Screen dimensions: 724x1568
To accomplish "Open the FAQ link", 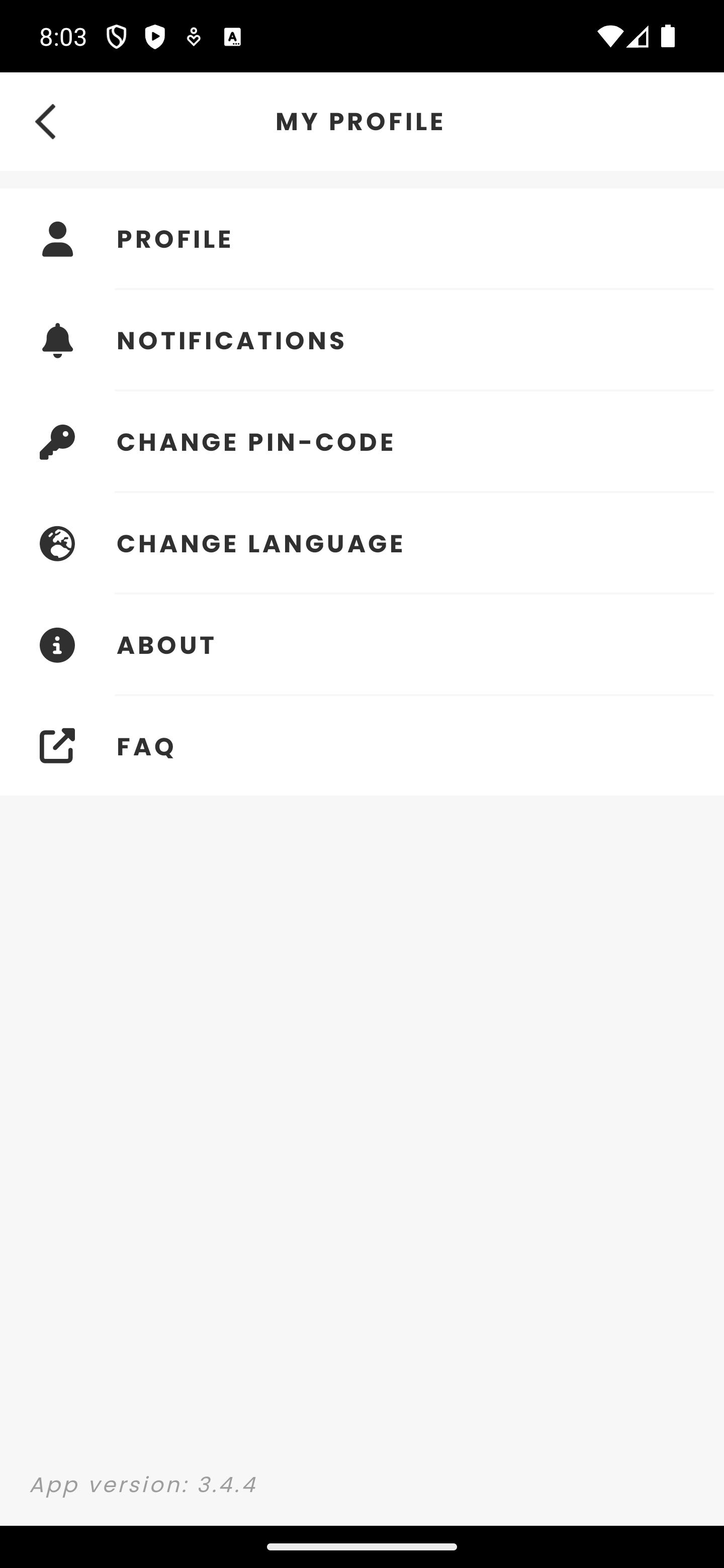I will tap(361, 746).
